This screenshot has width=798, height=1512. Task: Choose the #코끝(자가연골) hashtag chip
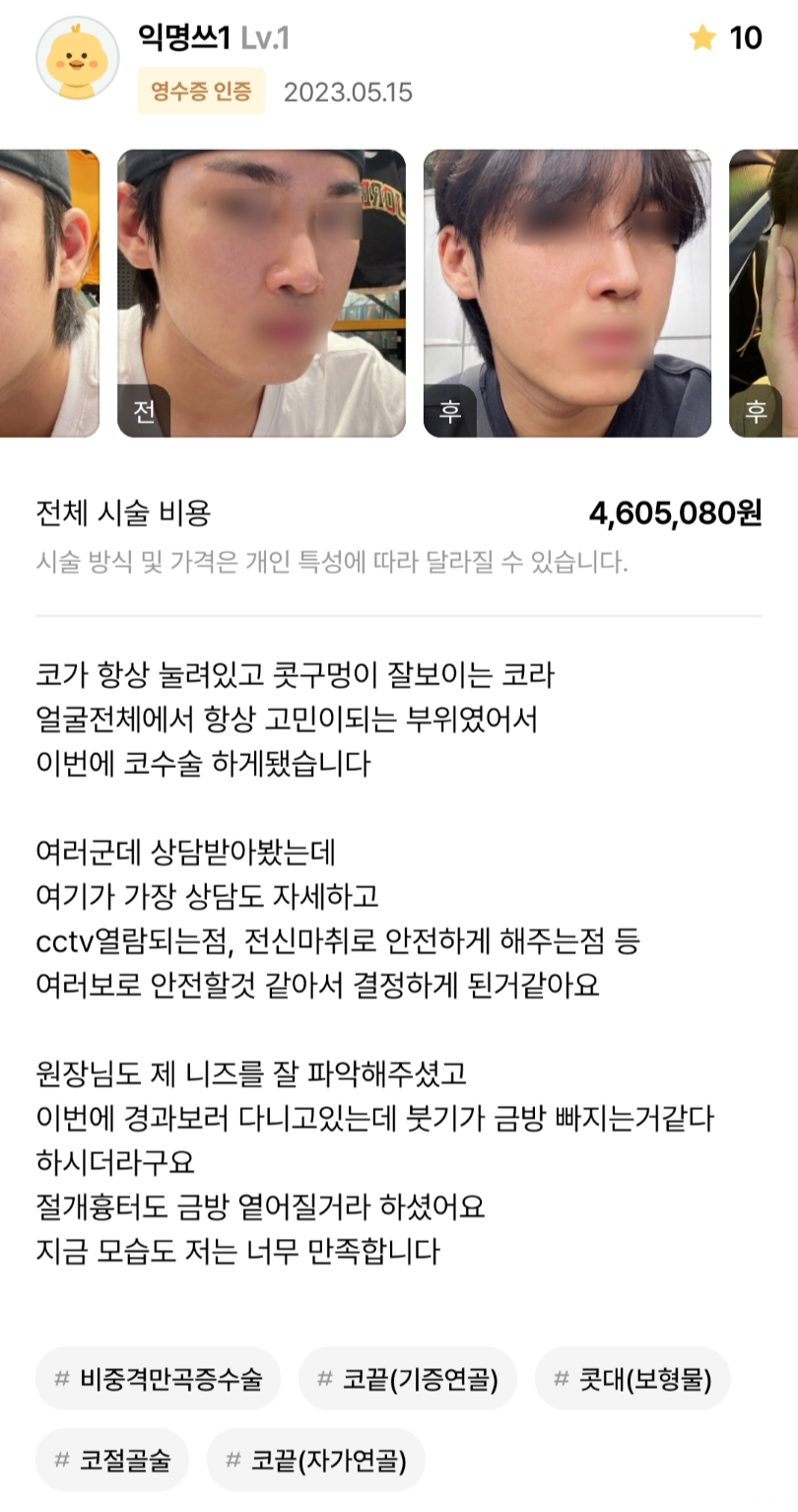[x=316, y=1459]
